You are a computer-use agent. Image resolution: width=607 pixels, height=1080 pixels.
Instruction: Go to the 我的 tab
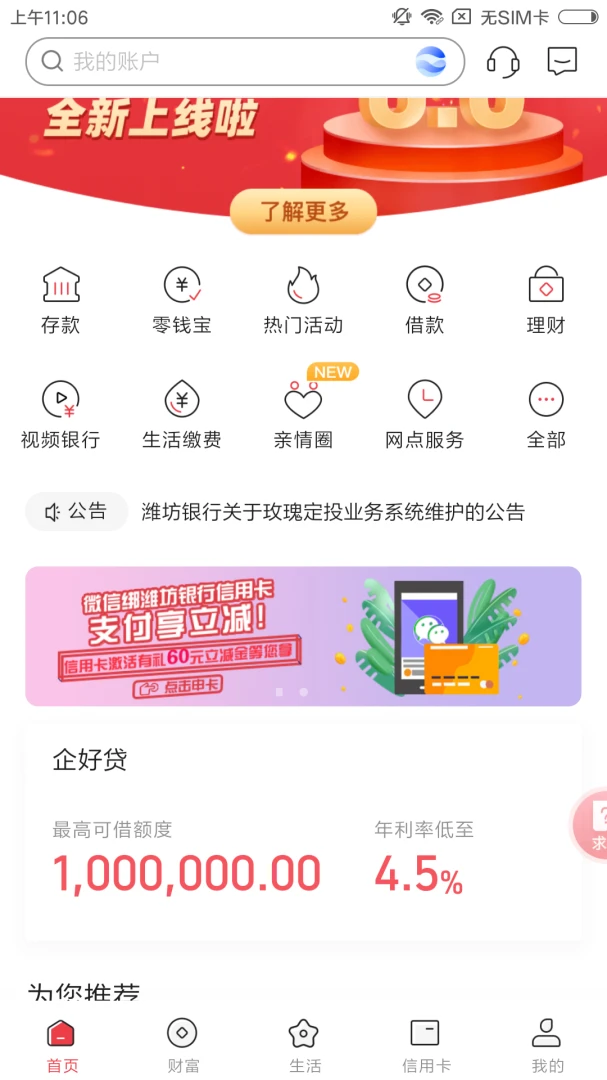point(547,1045)
